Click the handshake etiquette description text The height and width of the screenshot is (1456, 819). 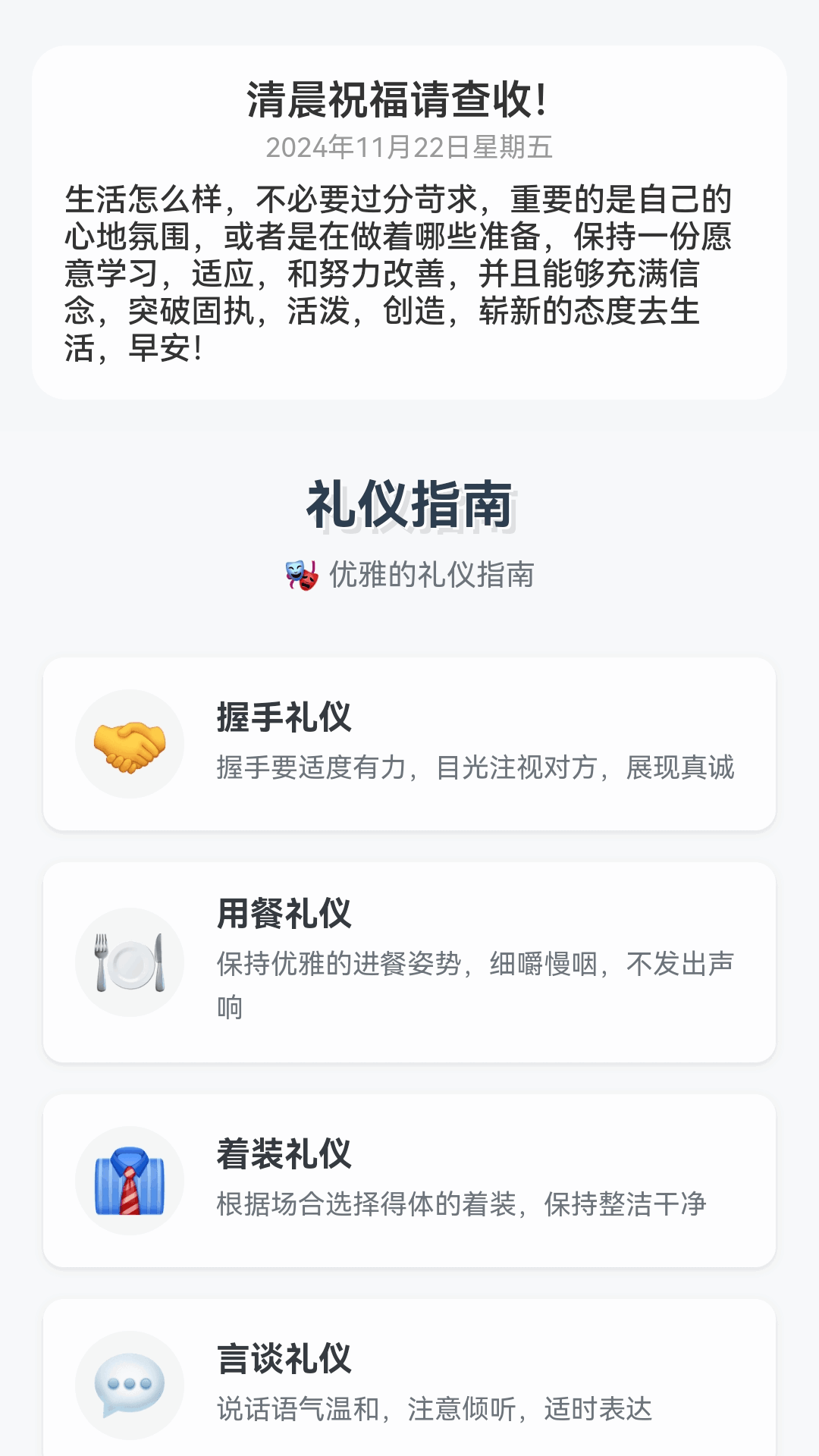click(479, 768)
